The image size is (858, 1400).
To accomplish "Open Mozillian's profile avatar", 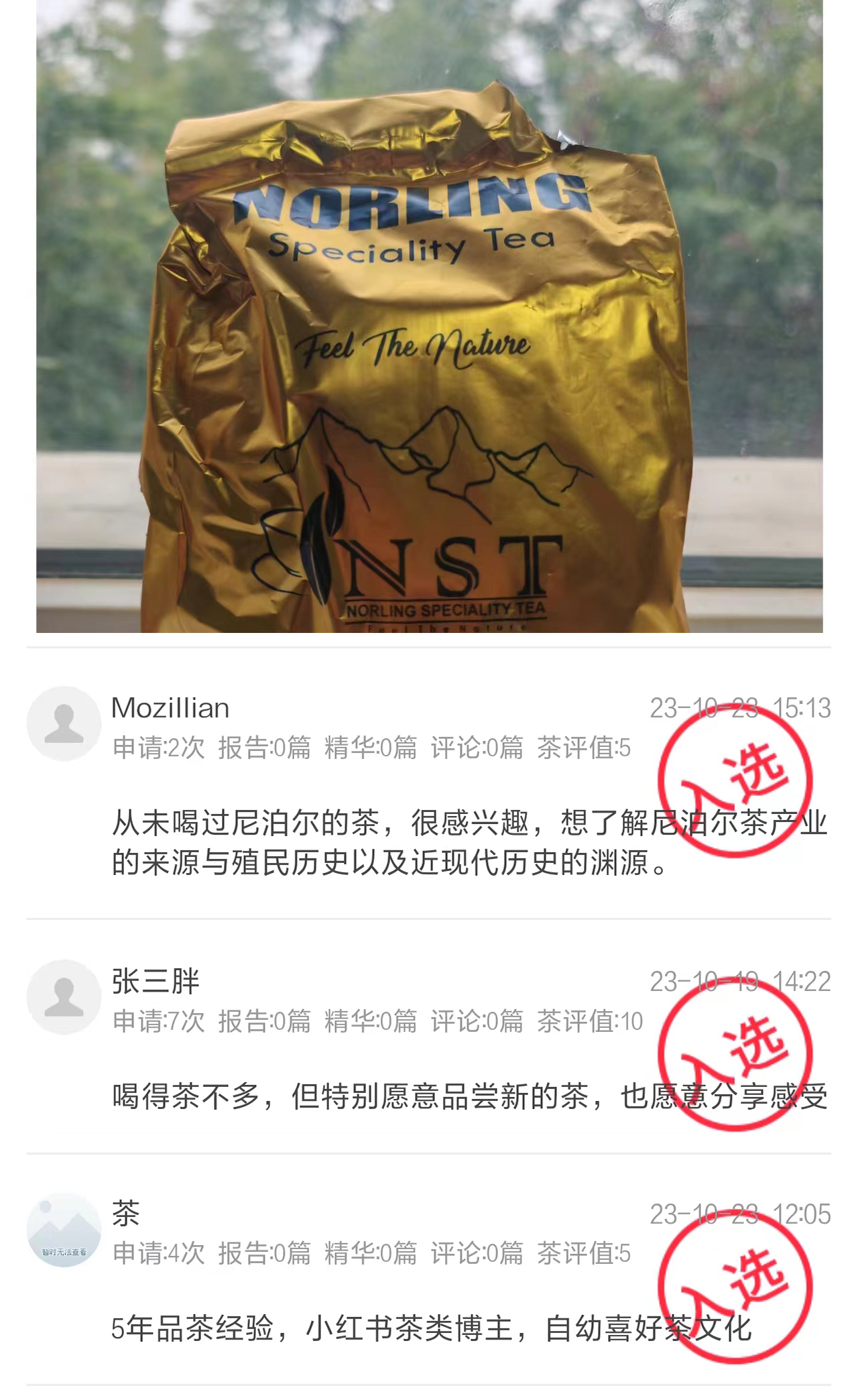I will click(x=64, y=723).
